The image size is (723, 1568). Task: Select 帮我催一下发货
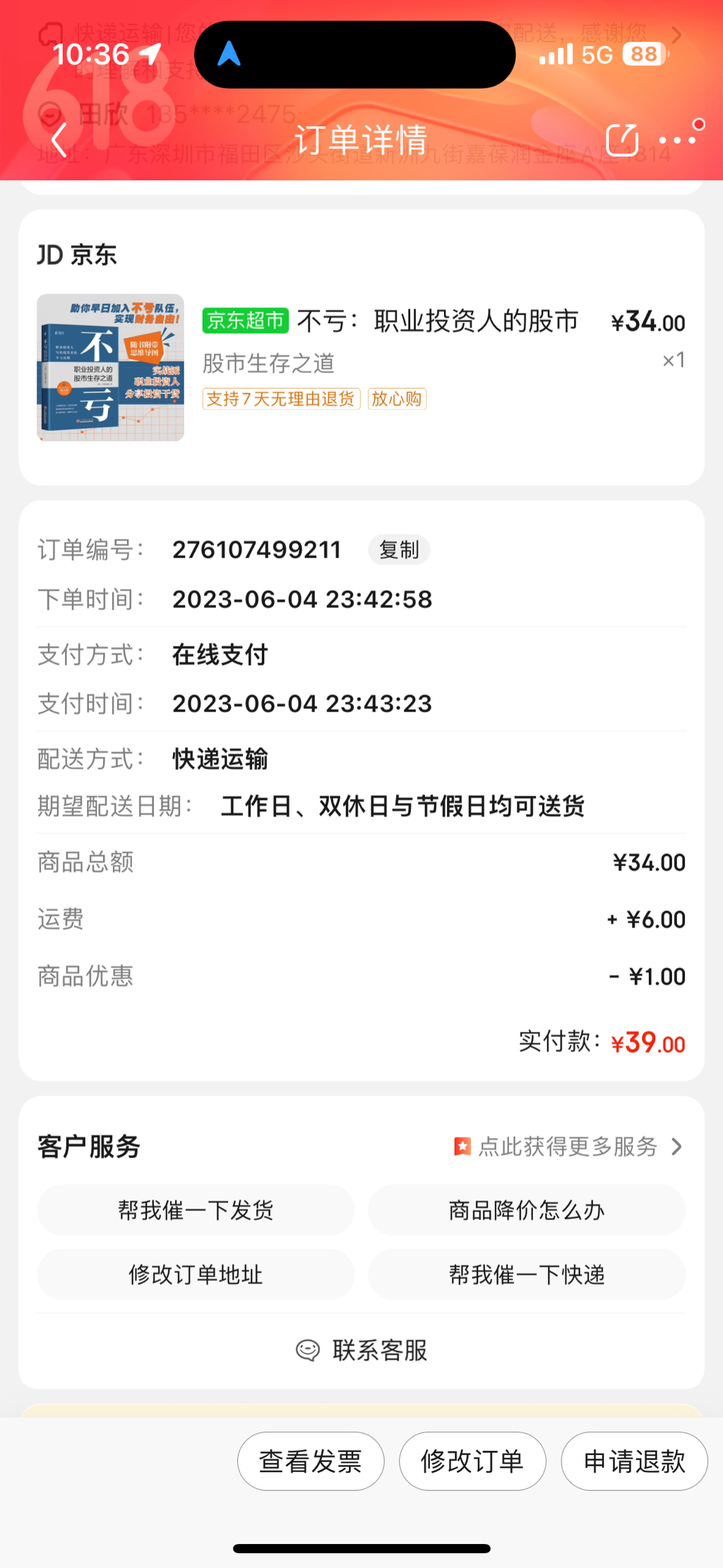coord(196,1211)
